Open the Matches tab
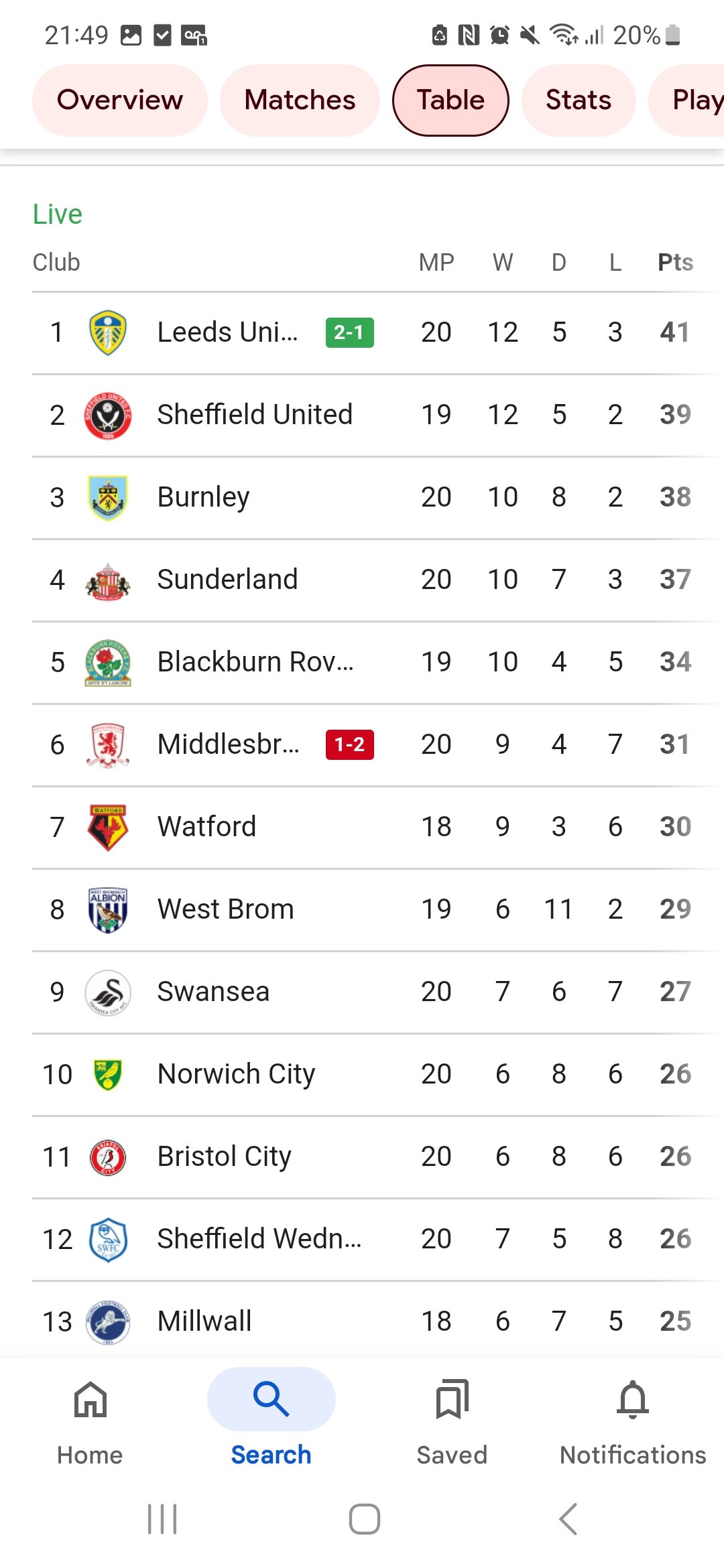 (300, 101)
